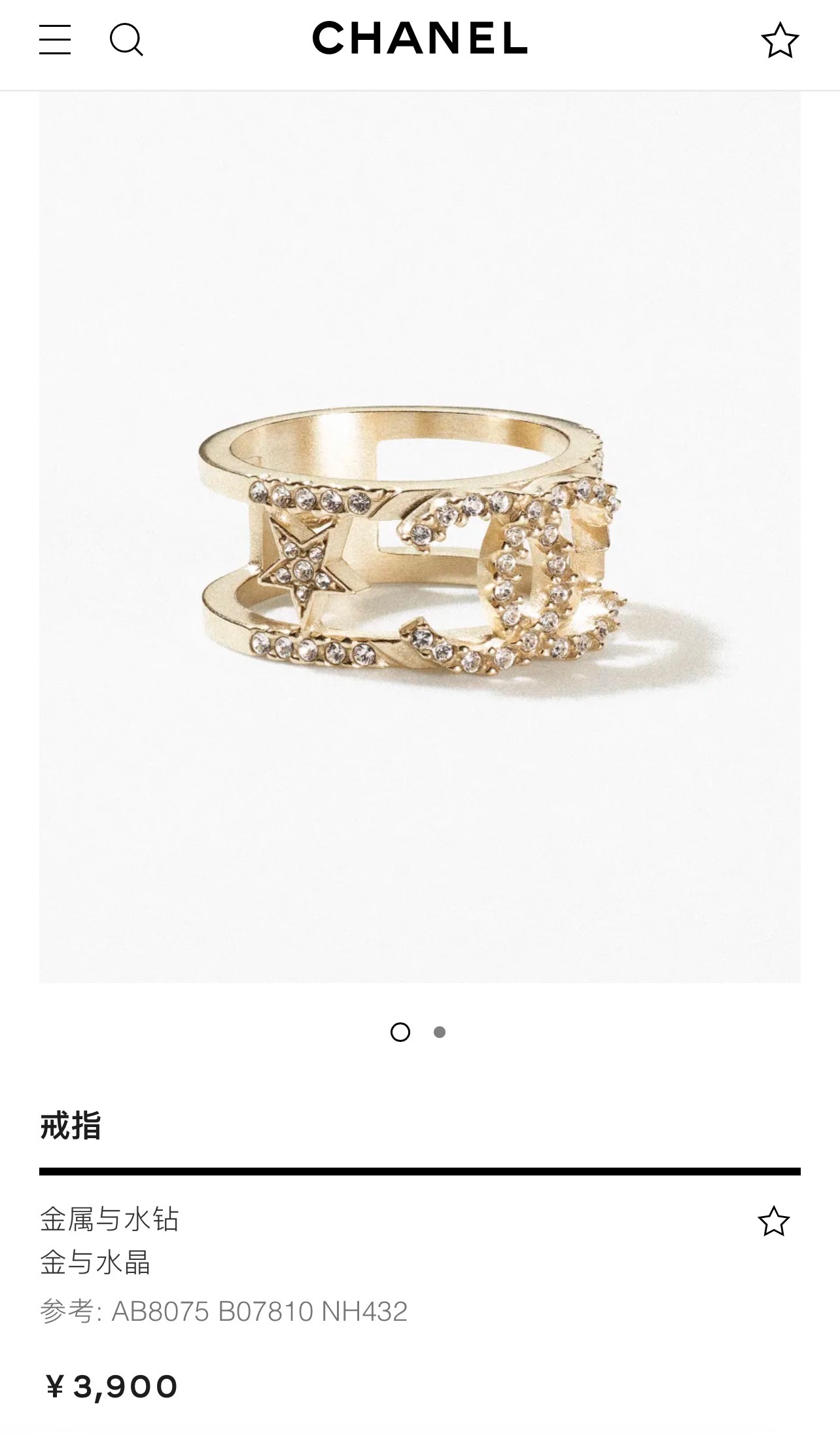Image resolution: width=840 pixels, height=1434 pixels.
Task: Open wishlist star in header
Action: [780, 41]
